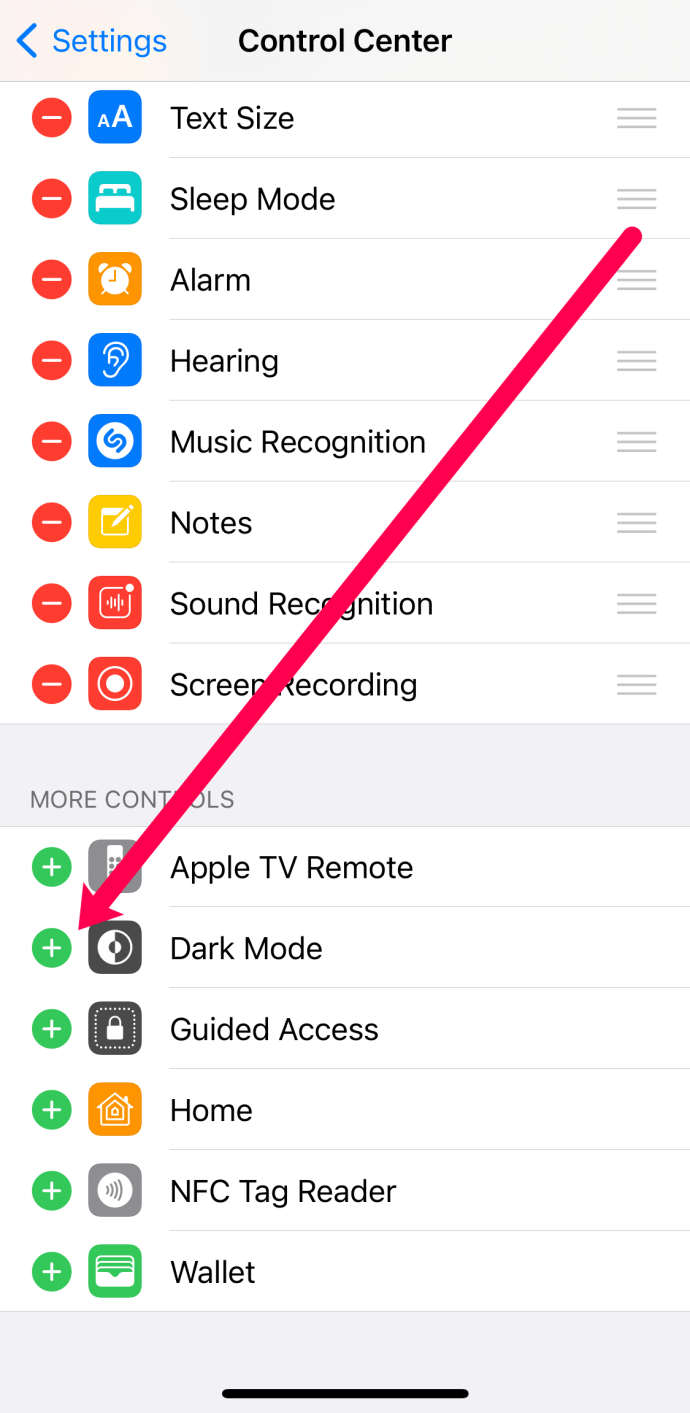Screen dimensions: 690x1413
Task: Remove Sound Recognition control
Action: [52, 604]
